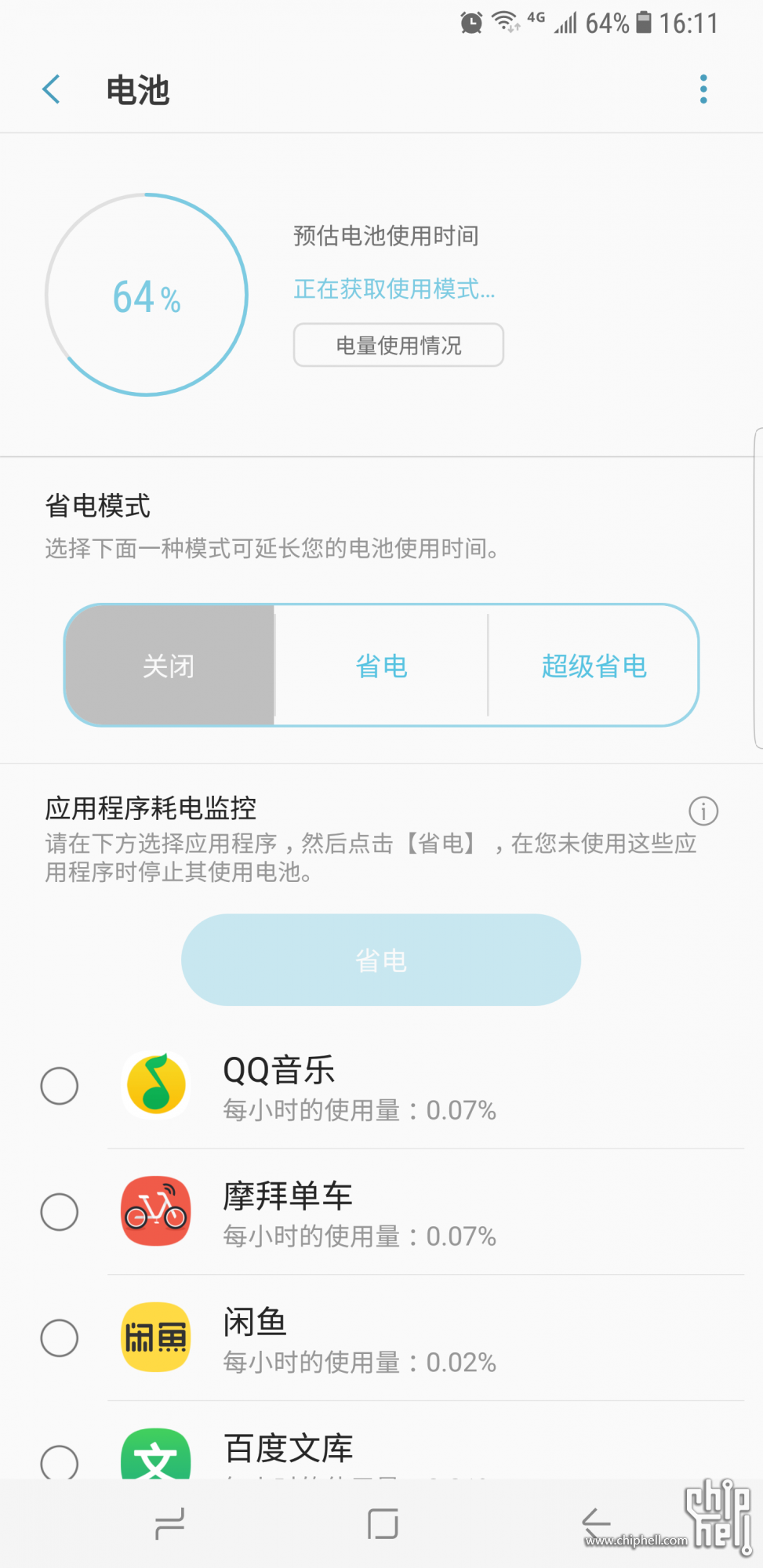Select the radio button beside 闲鱼
The height and width of the screenshot is (1568, 763).
pos(59,1339)
